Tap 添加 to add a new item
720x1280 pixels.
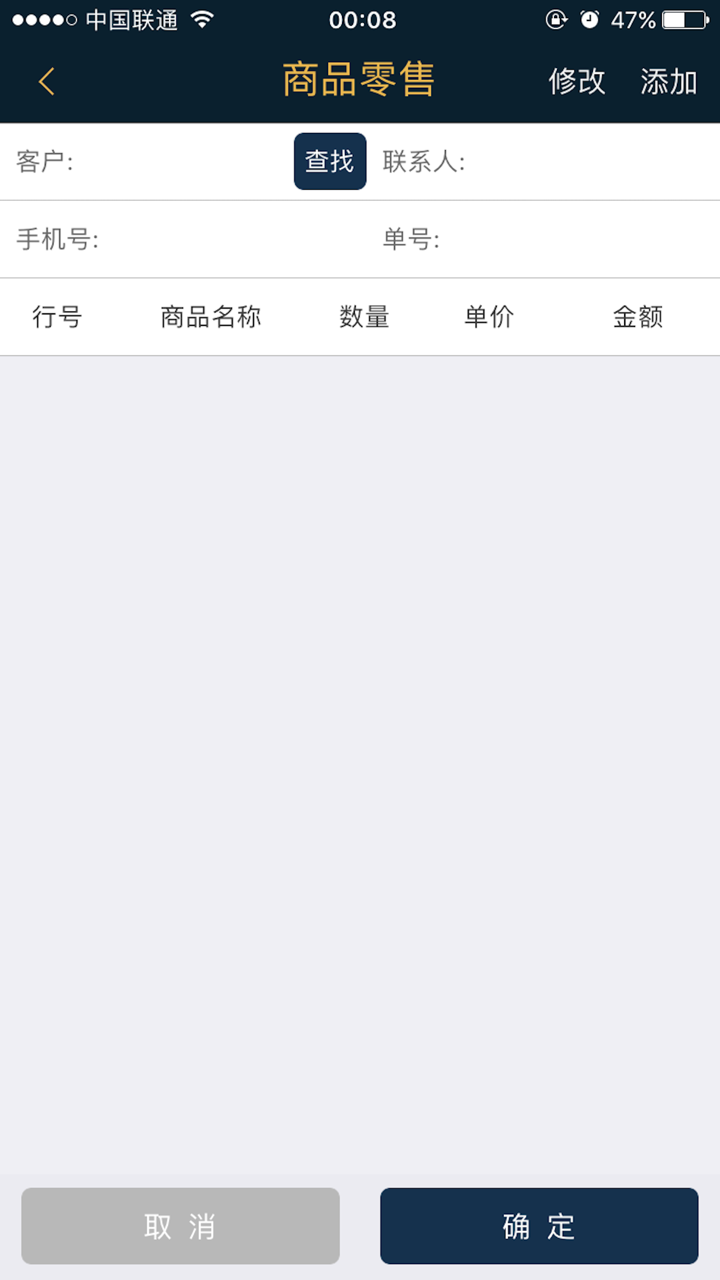click(x=668, y=82)
